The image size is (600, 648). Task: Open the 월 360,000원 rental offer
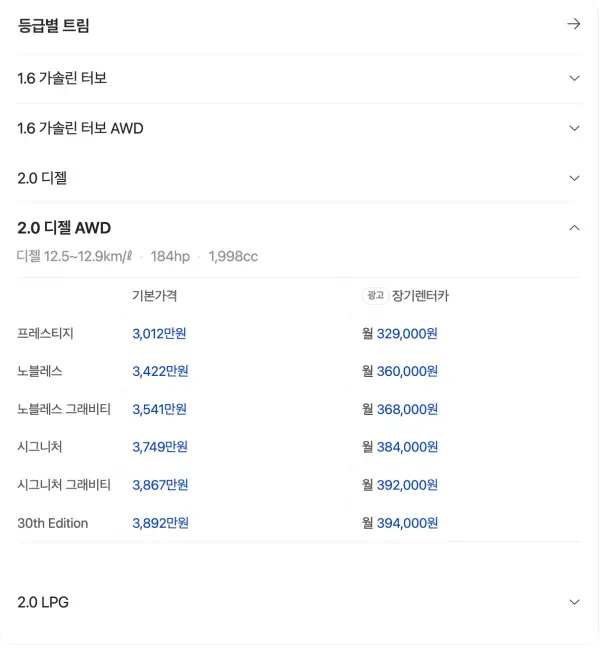coord(400,371)
